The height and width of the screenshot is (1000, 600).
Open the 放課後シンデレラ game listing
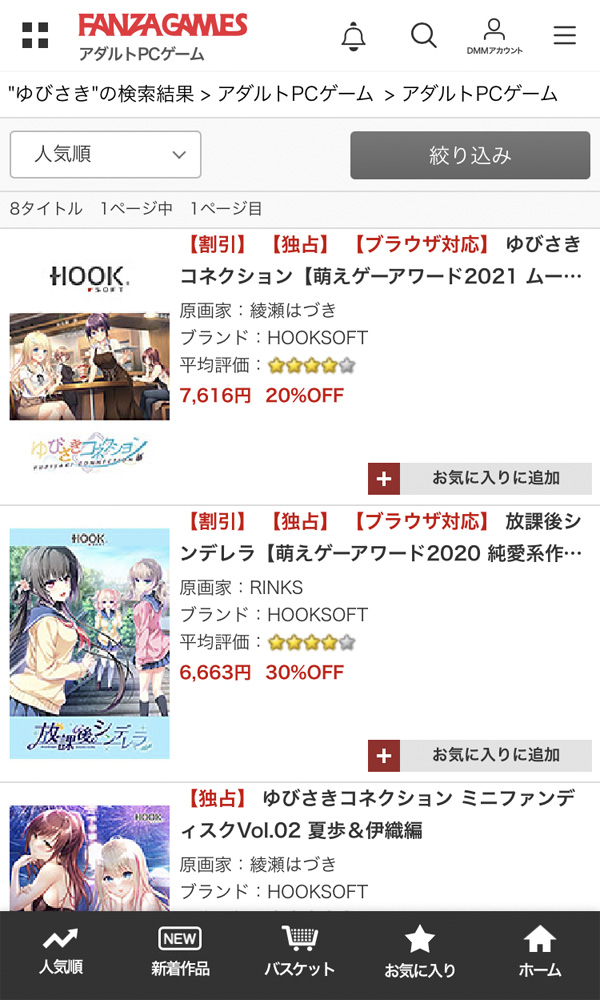tap(380, 537)
